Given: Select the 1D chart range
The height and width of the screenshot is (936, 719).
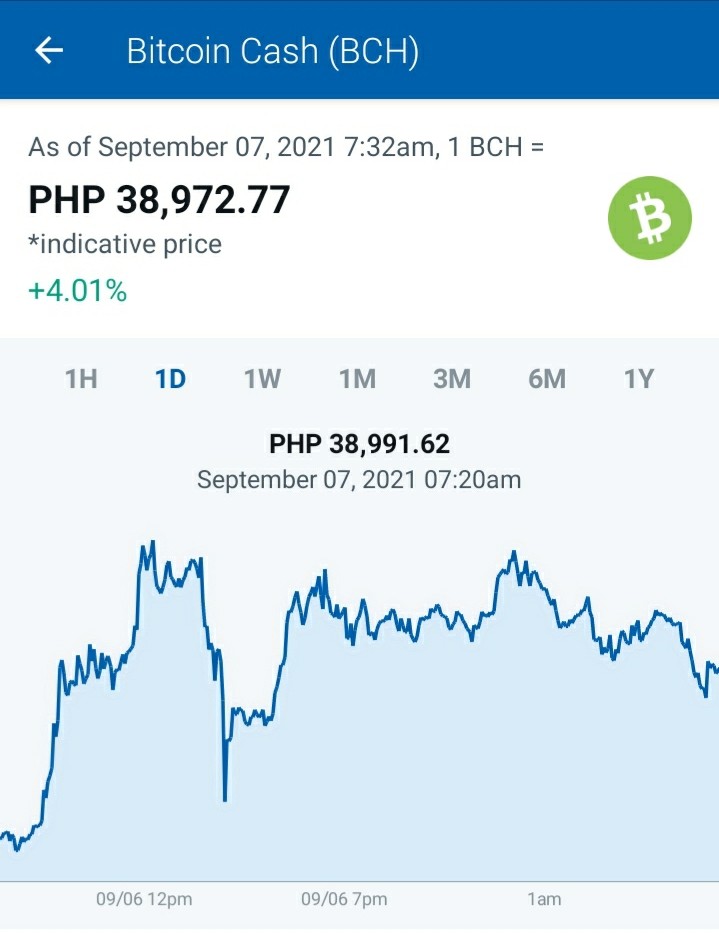Looking at the screenshot, I should [171, 379].
